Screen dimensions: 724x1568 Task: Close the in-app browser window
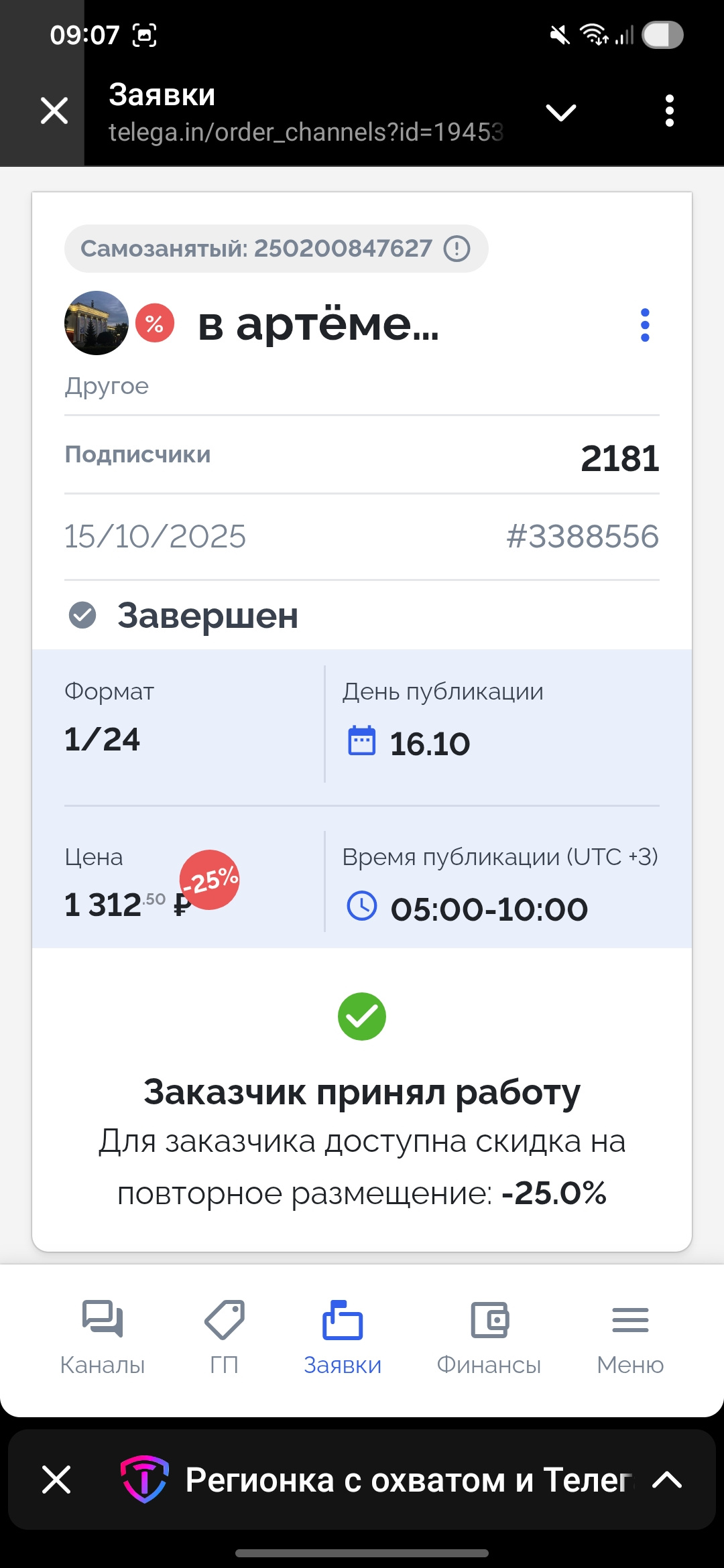coord(54,111)
